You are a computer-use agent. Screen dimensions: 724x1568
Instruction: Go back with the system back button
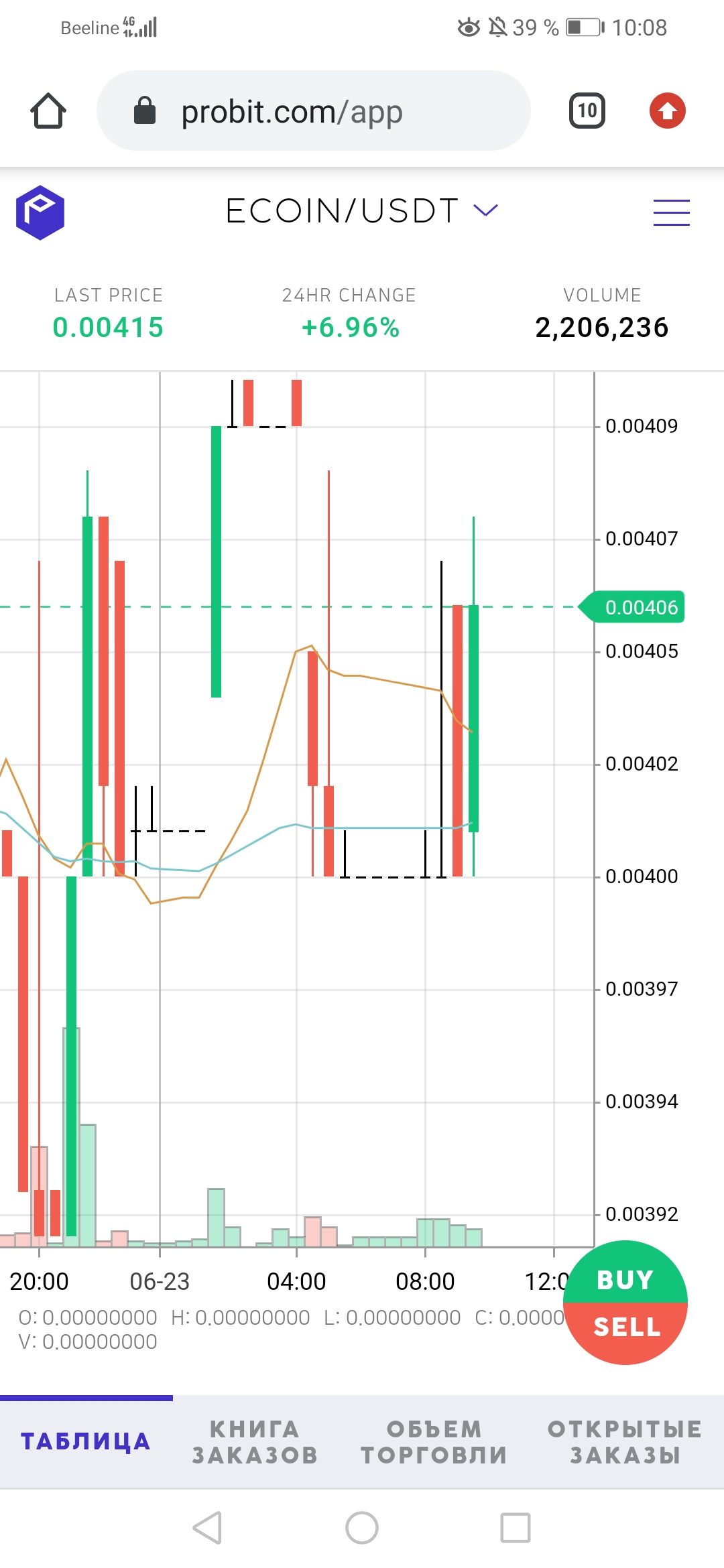pyautogui.click(x=207, y=1528)
